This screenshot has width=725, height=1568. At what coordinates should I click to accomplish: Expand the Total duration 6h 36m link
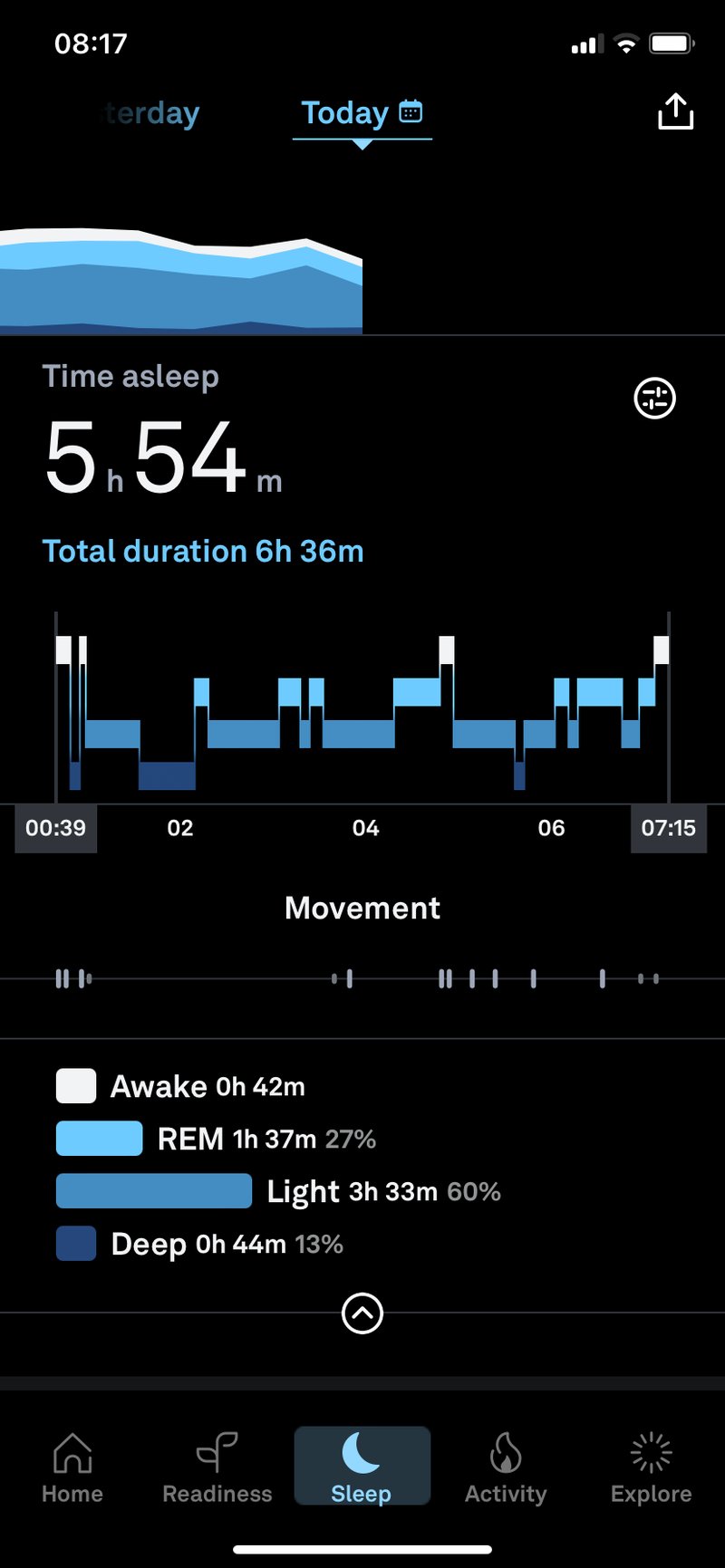202,551
